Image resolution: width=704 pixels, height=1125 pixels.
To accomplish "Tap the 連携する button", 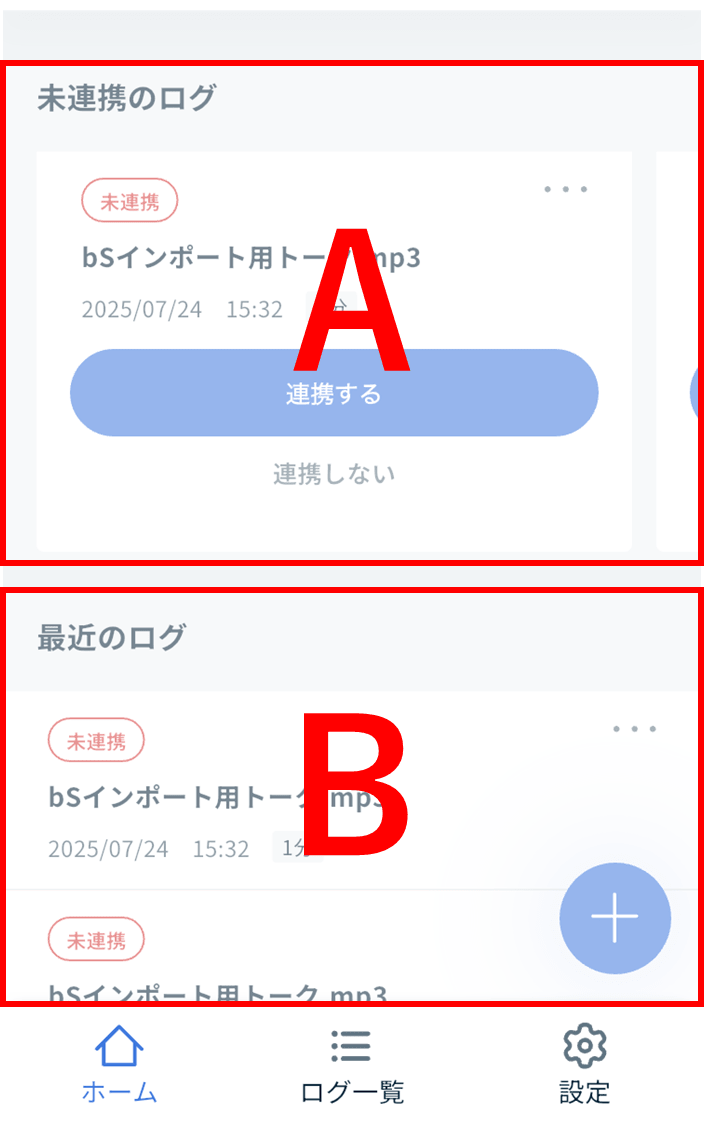I will (x=333, y=393).
